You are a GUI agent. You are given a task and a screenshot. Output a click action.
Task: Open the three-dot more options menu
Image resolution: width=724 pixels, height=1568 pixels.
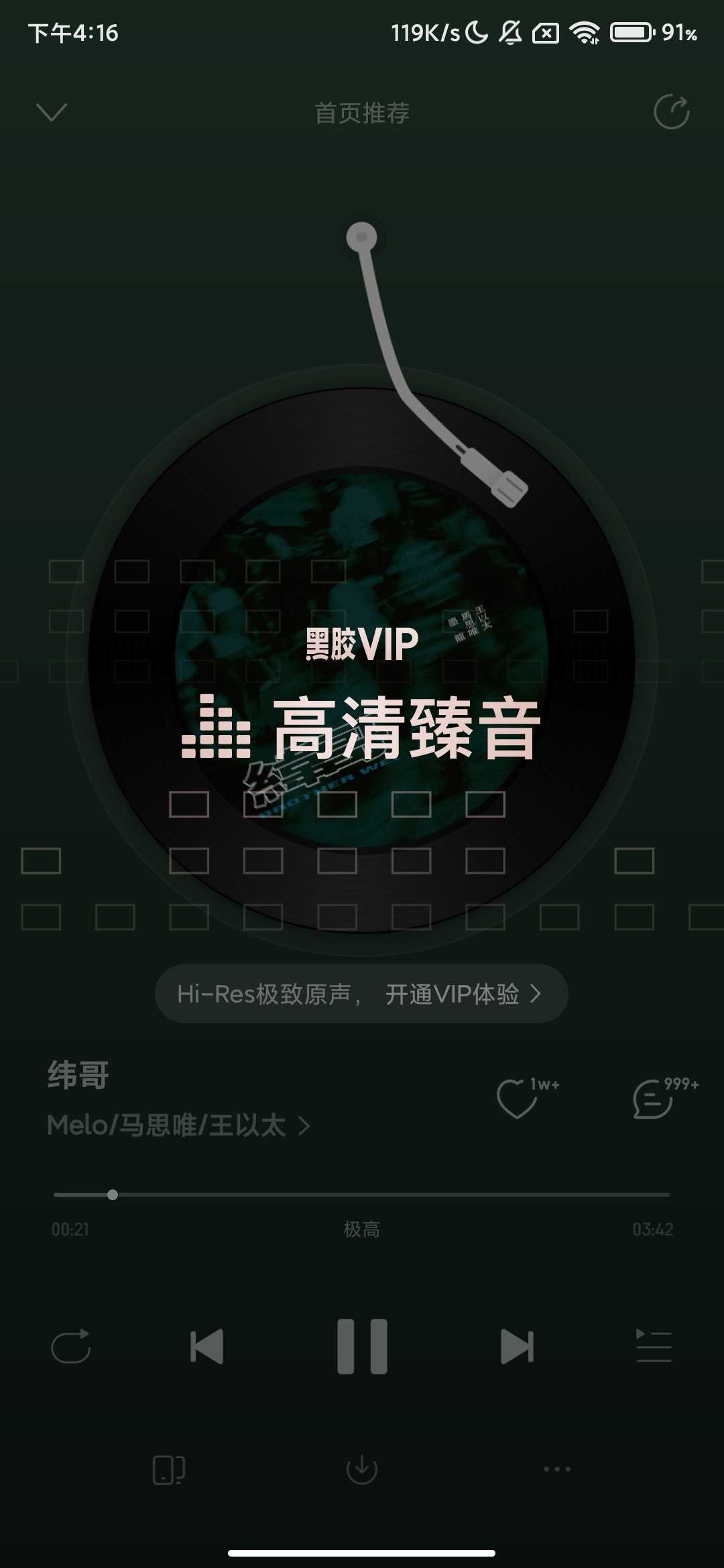click(557, 1469)
